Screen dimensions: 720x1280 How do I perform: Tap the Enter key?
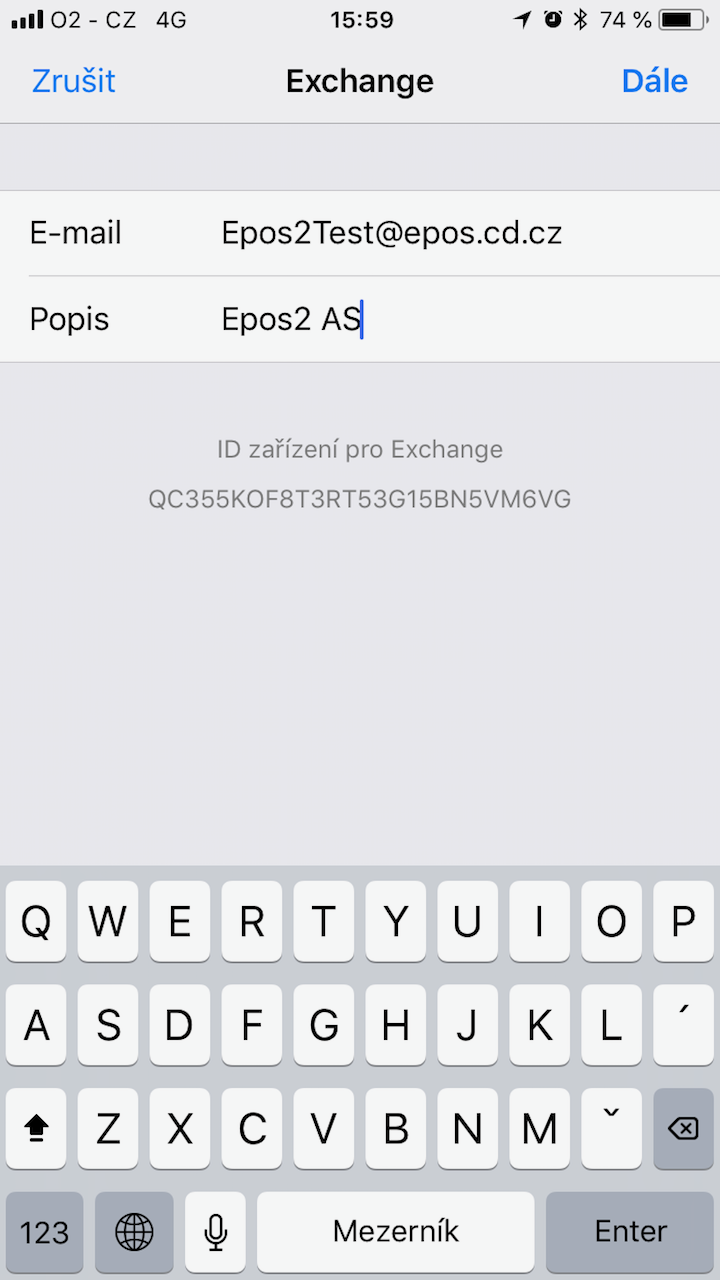pyautogui.click(x=630, y=1232)
